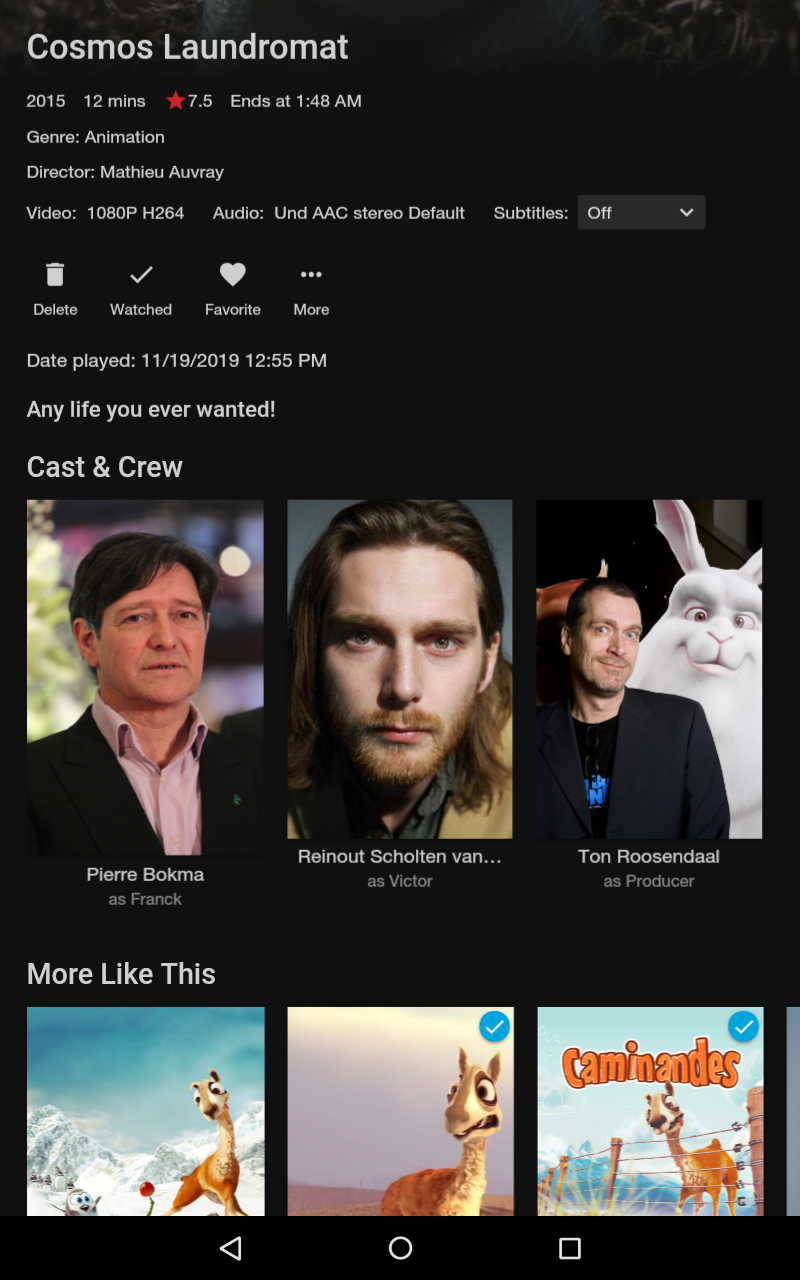This screenshot has width=800, height=1280.
Task: Go to the home screen
Action: pyautogui.click(x=400, y=1248)
